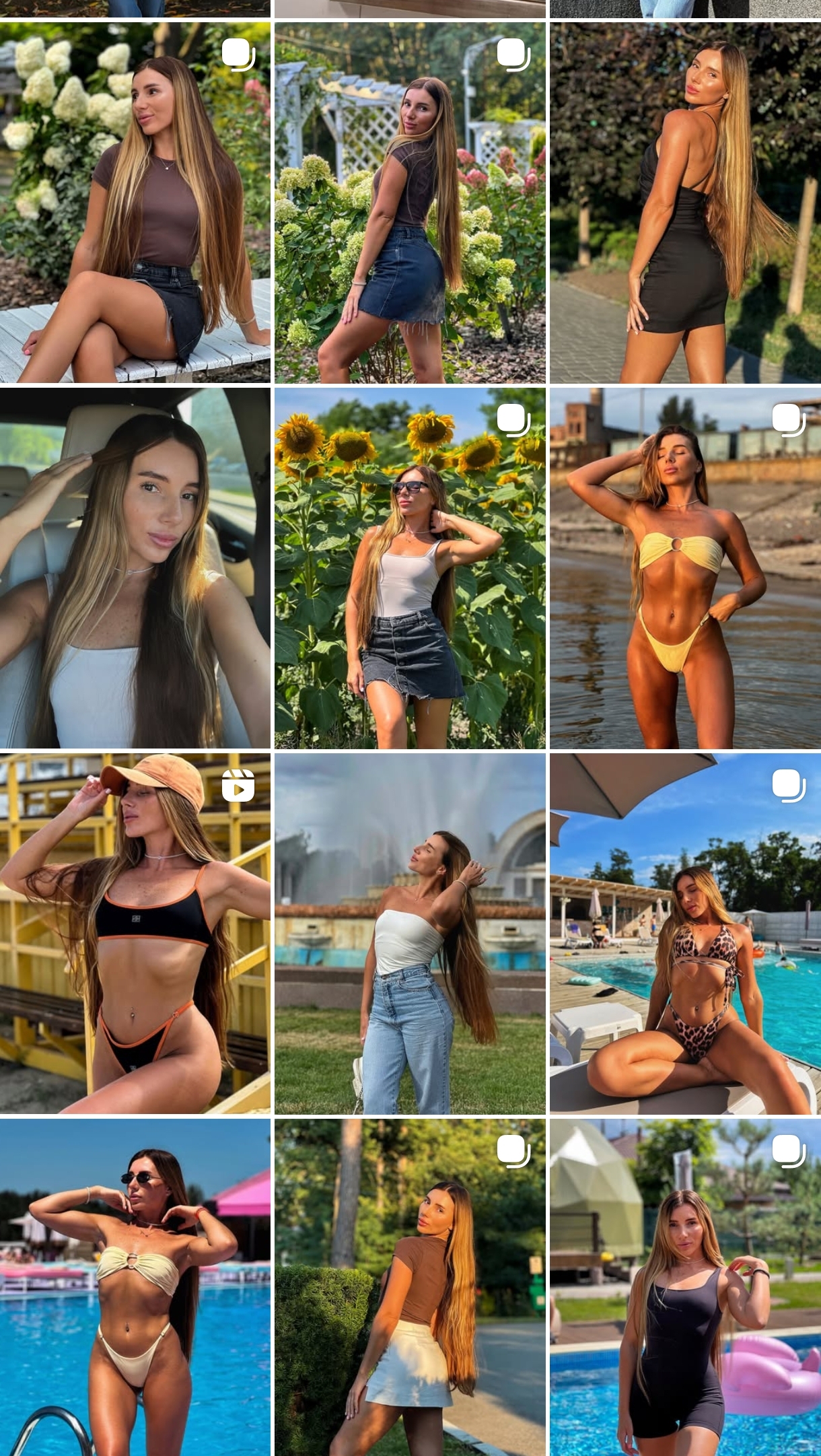
Task: Open the car selfie post
Action: tap(135, 568)
